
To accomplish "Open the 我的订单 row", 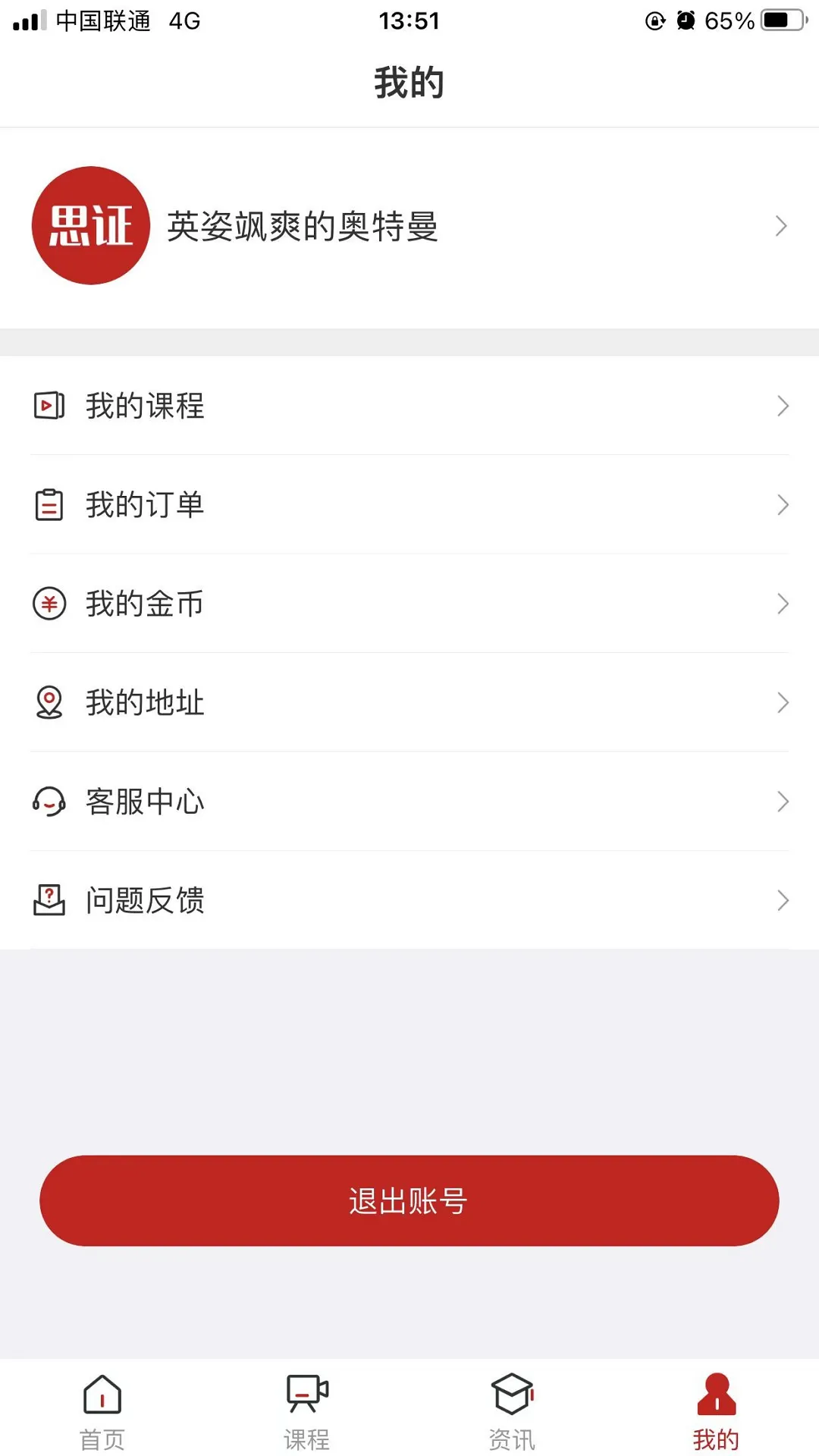I will click(x=409, y=505).
